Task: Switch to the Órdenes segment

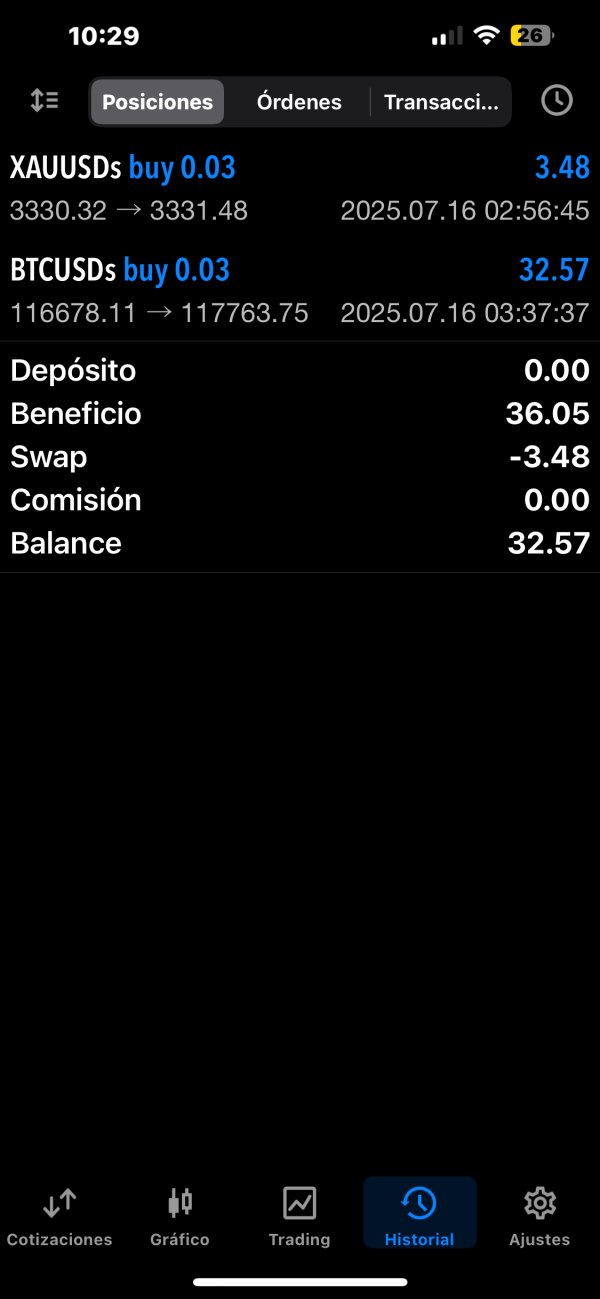Action: point(299,102)
